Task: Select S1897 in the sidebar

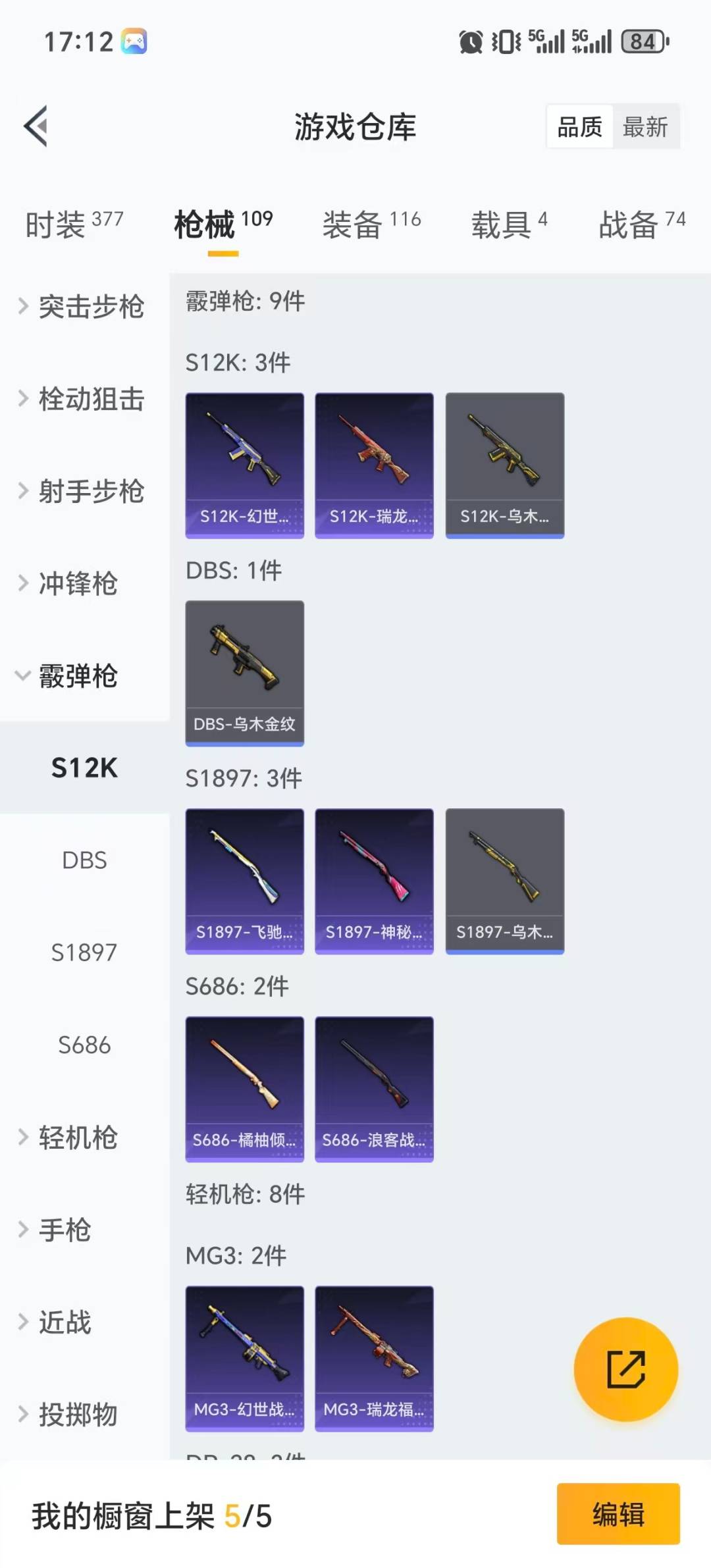Action: 84,952
